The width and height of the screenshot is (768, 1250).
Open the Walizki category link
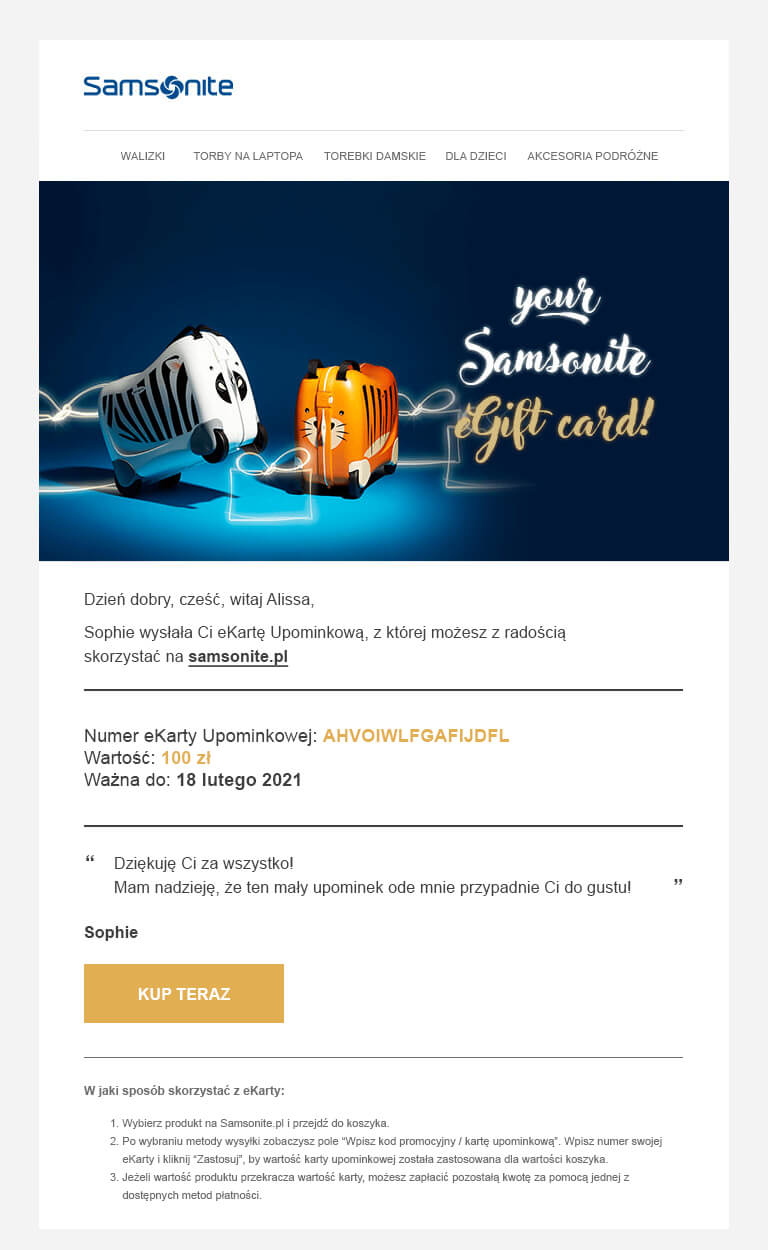142,156
